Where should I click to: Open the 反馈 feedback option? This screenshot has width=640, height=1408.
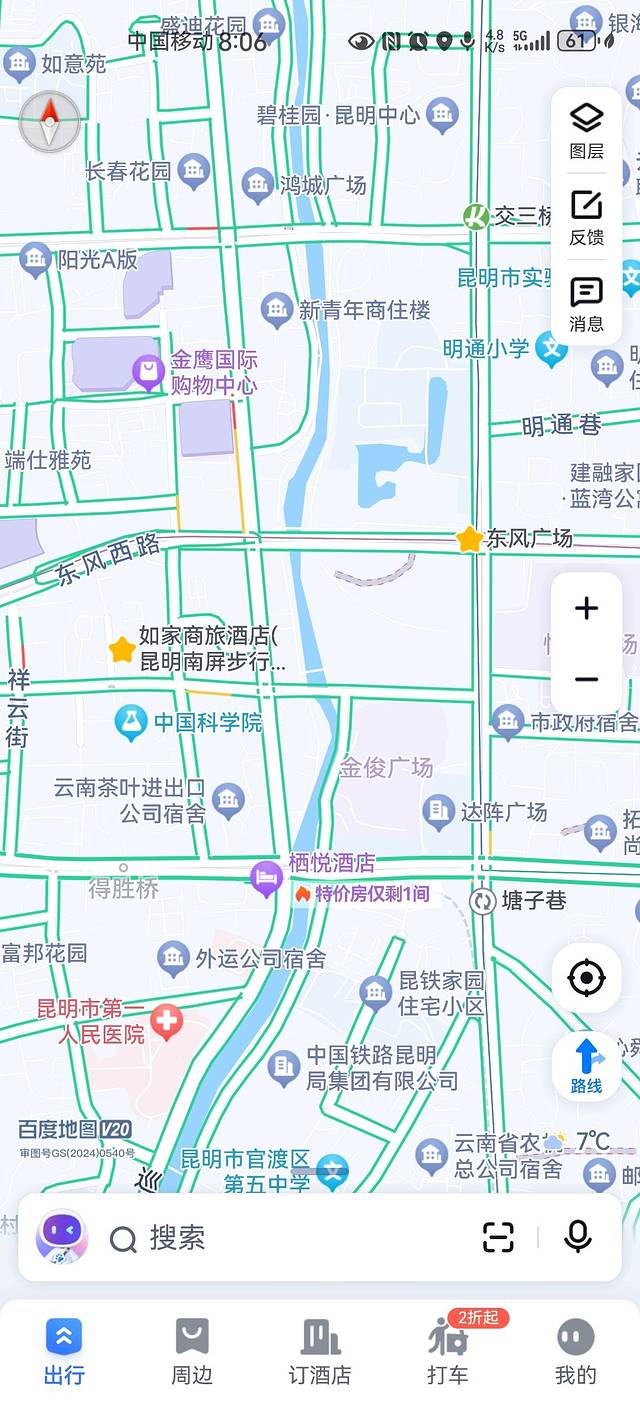[587, 218]
